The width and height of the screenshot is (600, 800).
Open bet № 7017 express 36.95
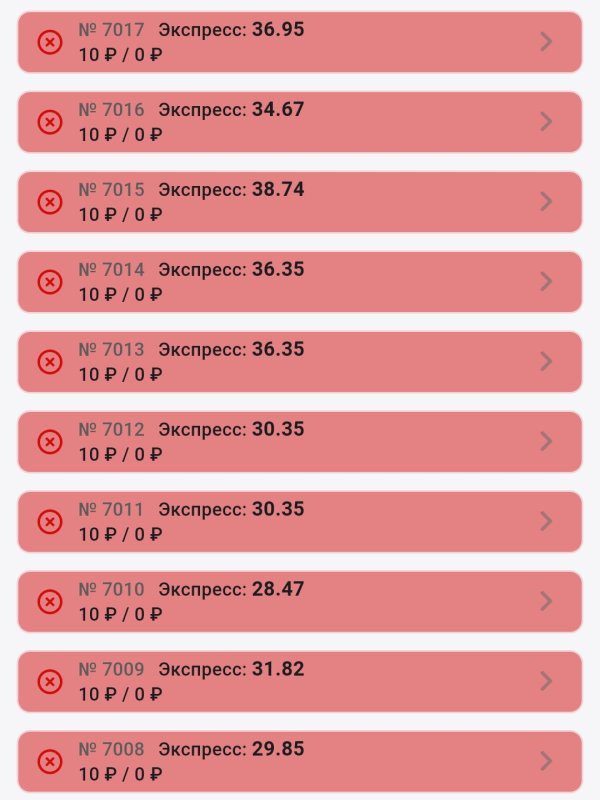(x=300, y=42)
